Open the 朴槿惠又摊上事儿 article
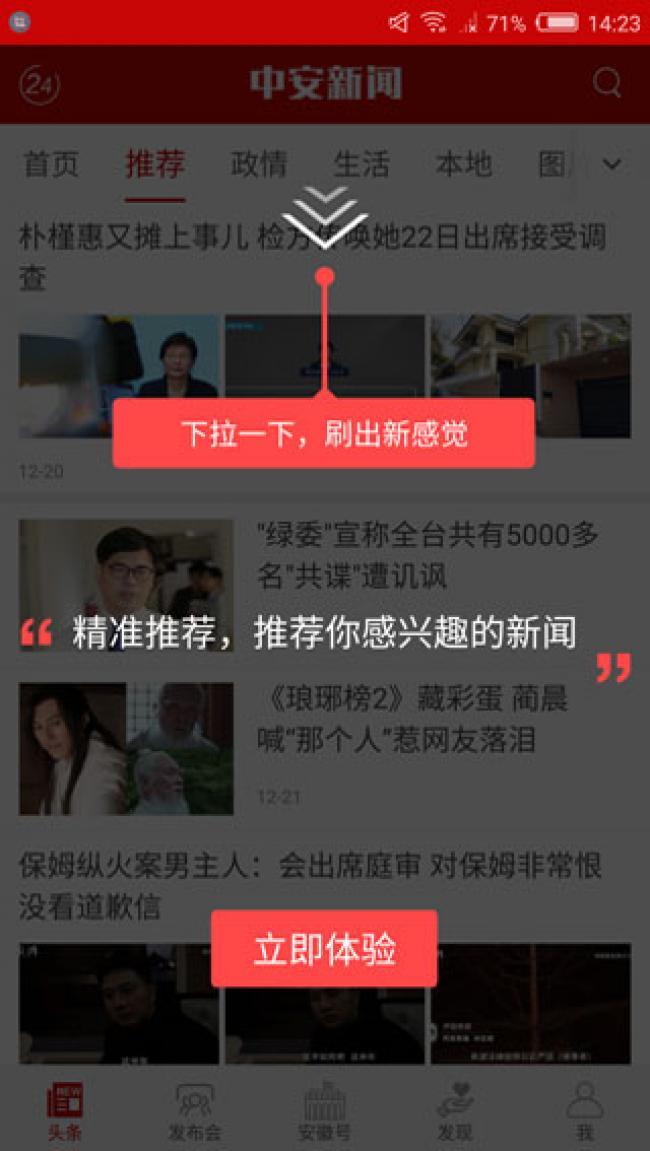 pos(312,255)
